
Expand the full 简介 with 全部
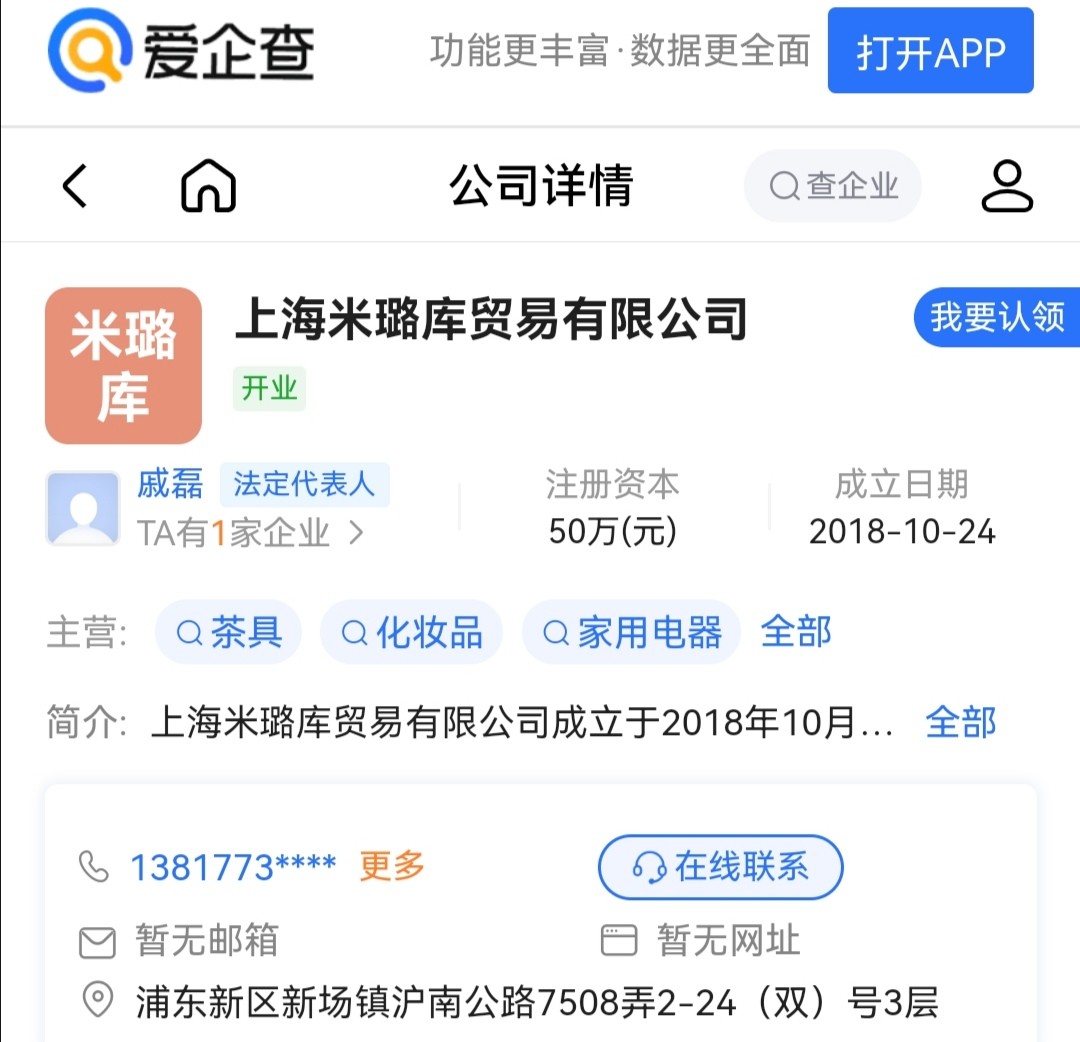tap(960, 722)
